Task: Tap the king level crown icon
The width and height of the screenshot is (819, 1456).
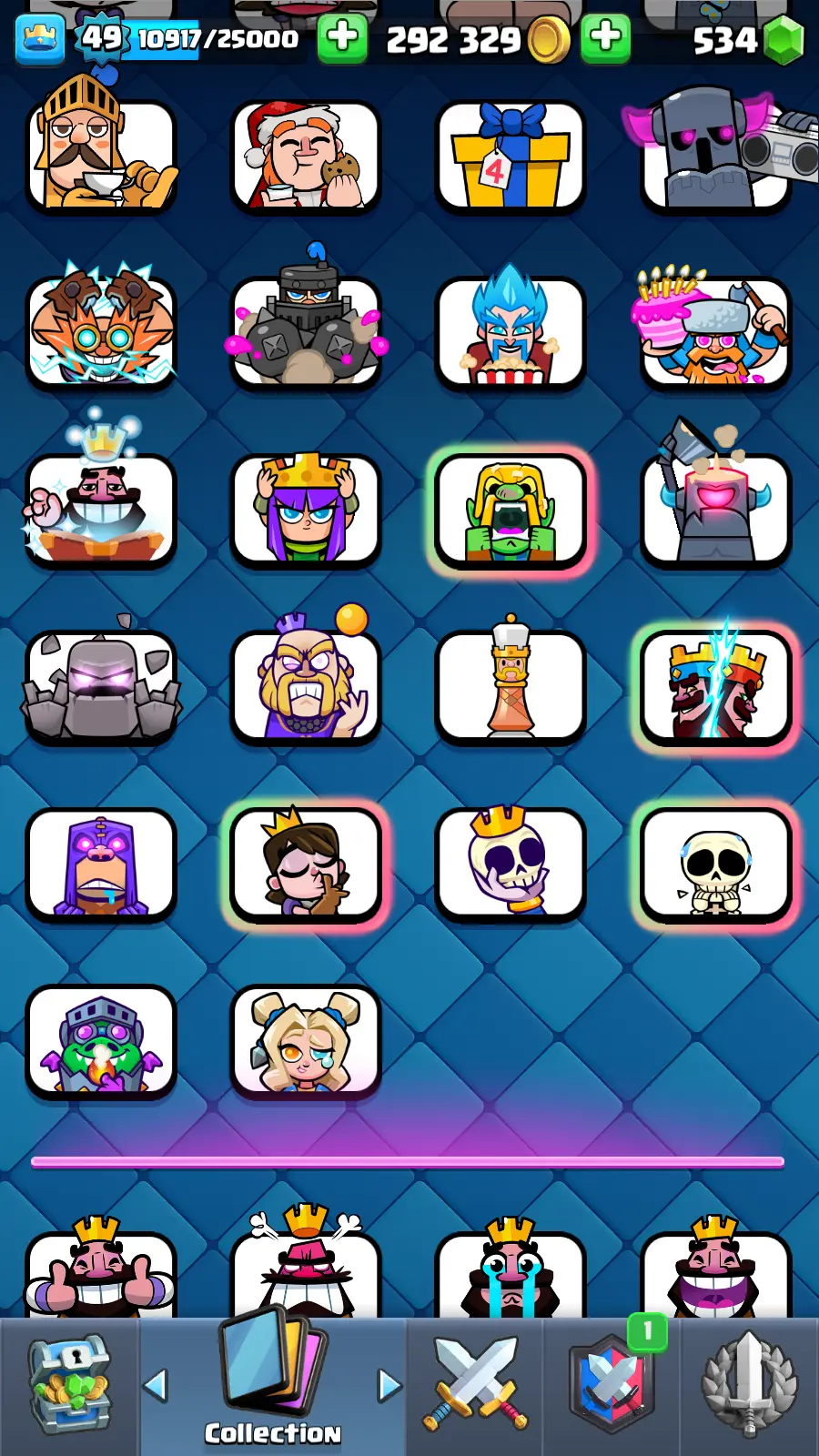Action: coord(39,38)
